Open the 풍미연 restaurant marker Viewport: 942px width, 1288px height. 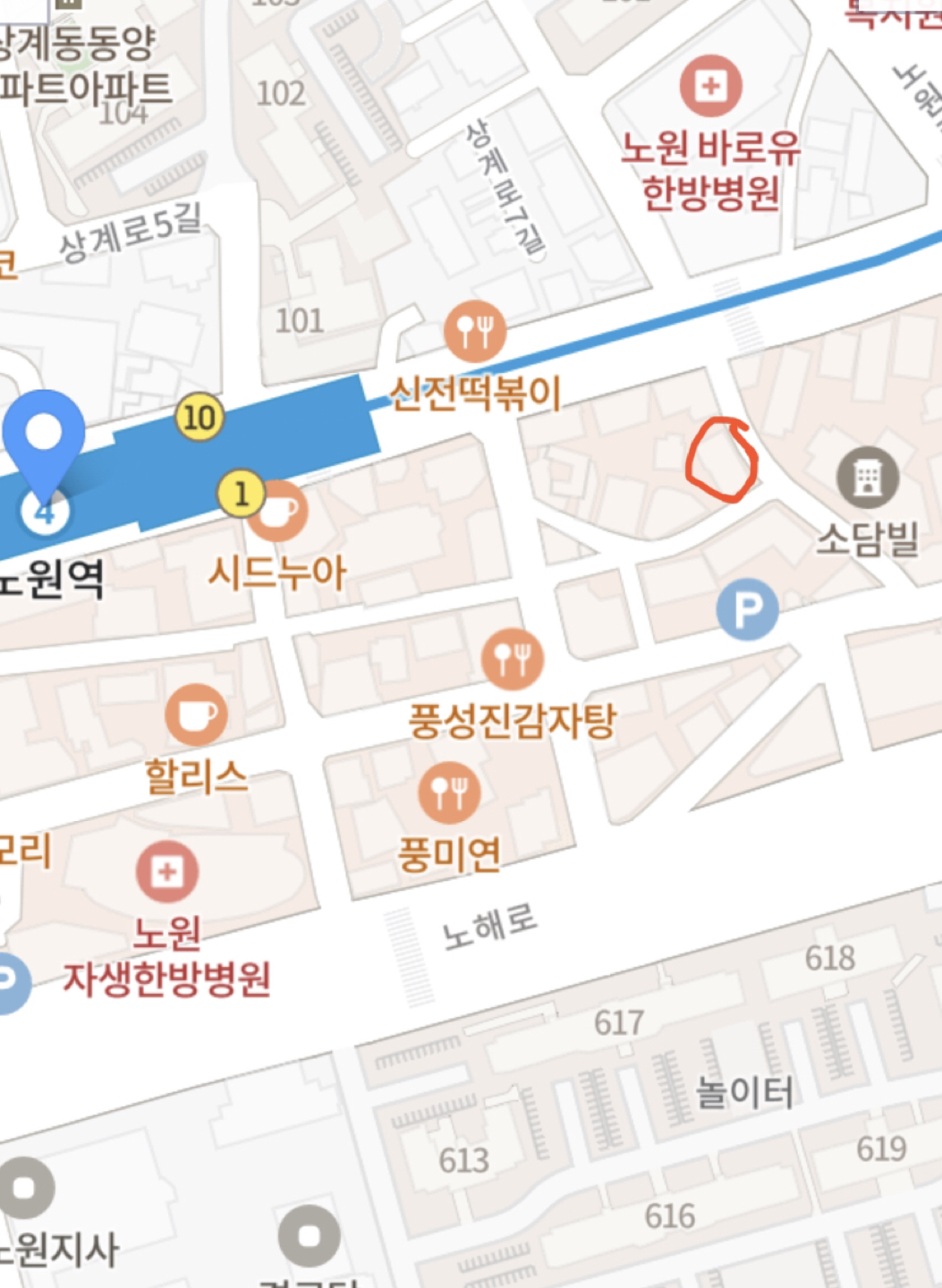pyautogui.click(x=449, y=793)
